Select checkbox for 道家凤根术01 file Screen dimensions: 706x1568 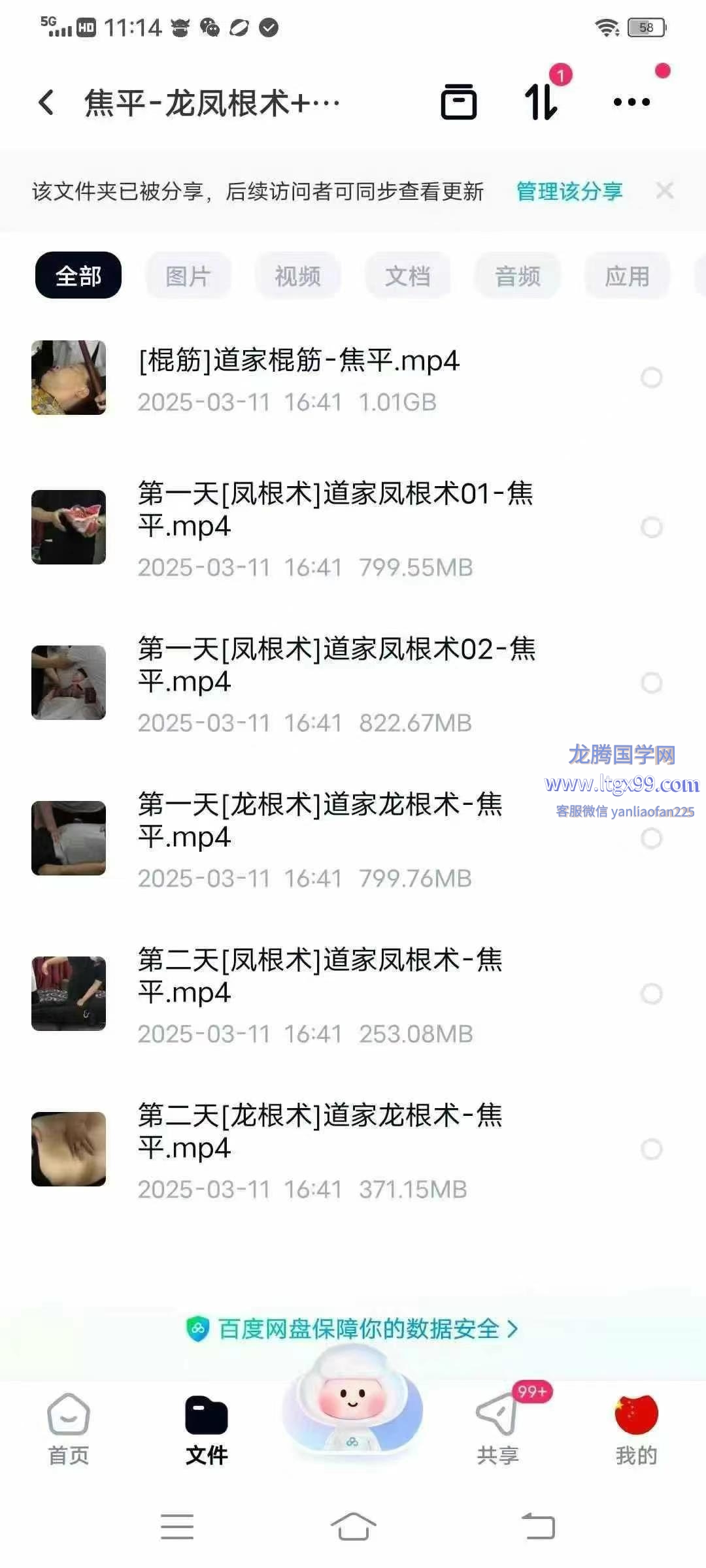coord(651,527)
